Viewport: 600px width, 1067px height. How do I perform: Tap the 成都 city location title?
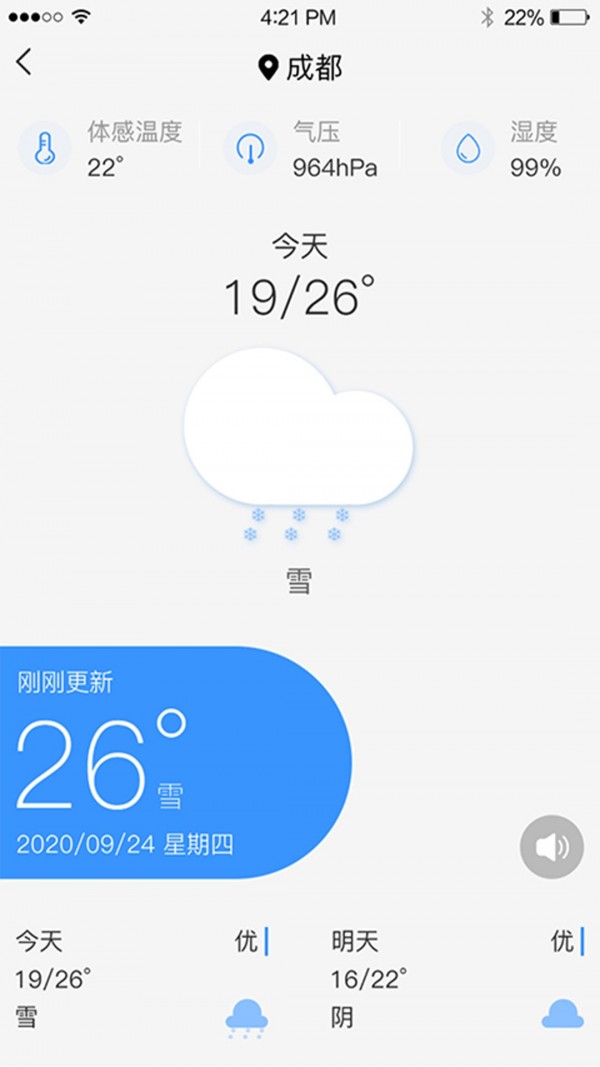click(x=300, y=68)
